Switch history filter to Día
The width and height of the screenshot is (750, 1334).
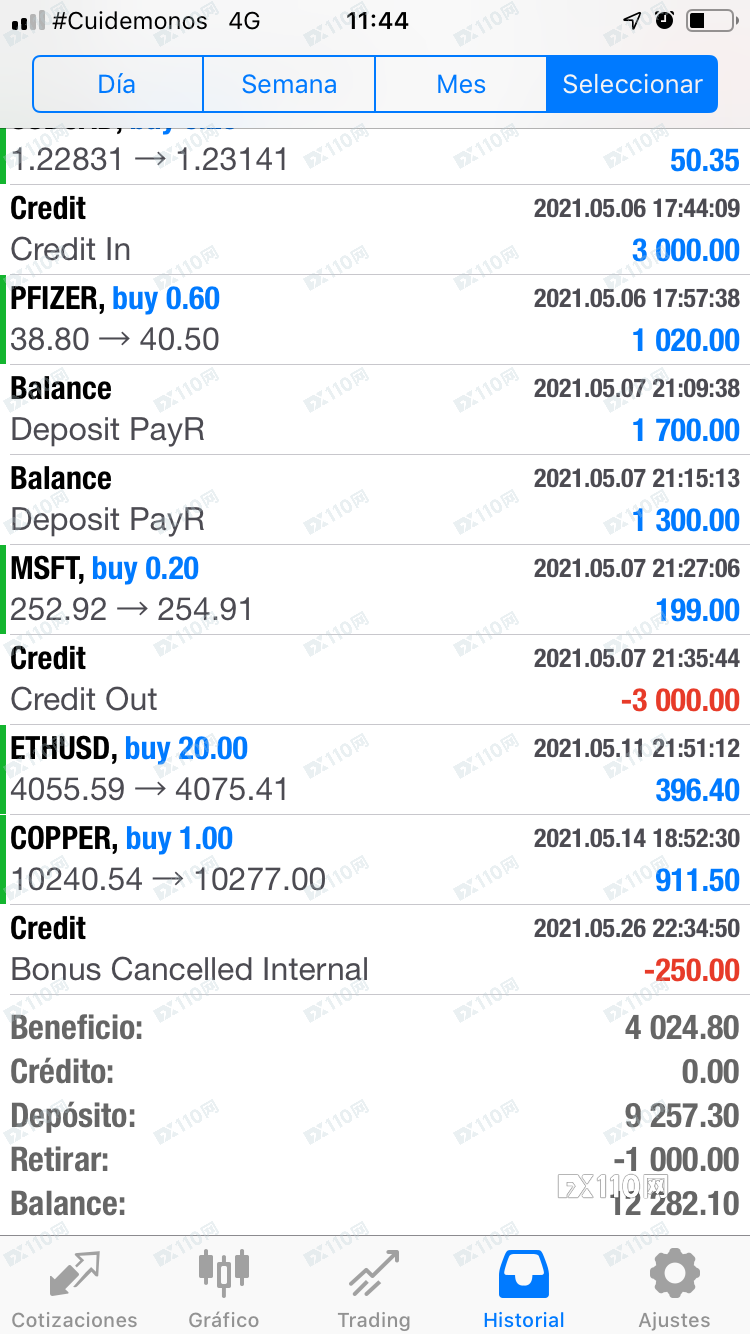117,84
